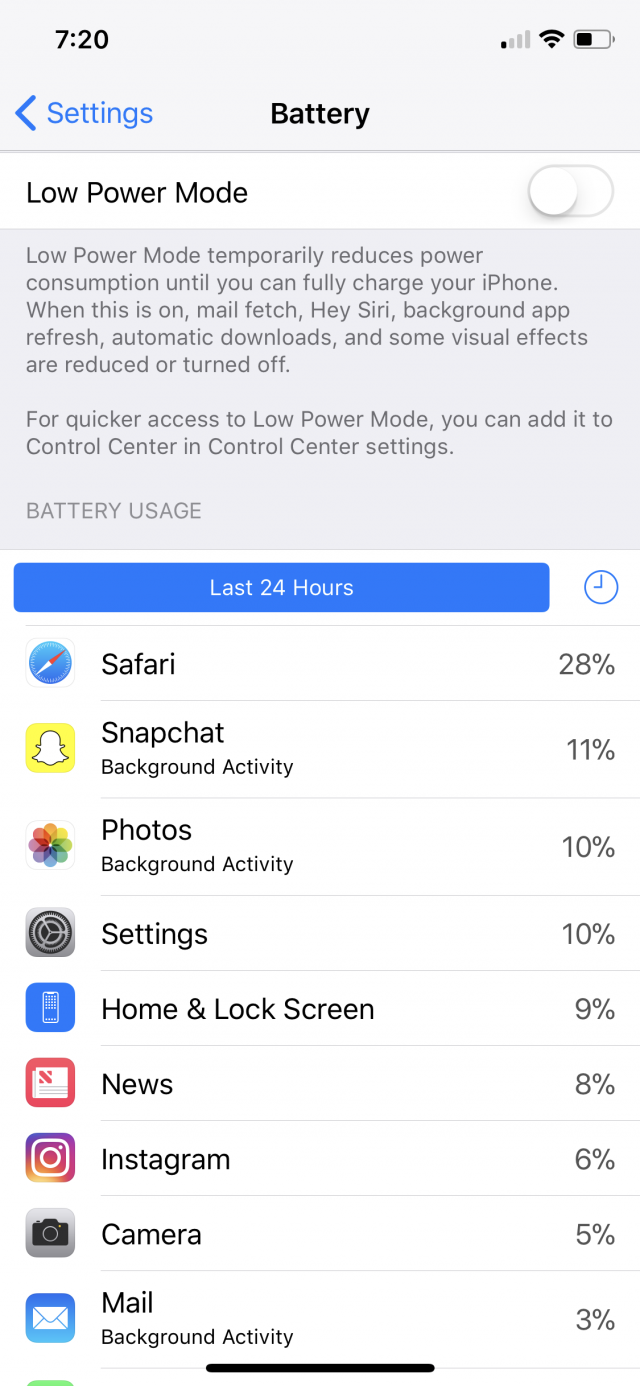Select the Camera usage row
Viewport: 640px width, 1386px height.
320,1233
